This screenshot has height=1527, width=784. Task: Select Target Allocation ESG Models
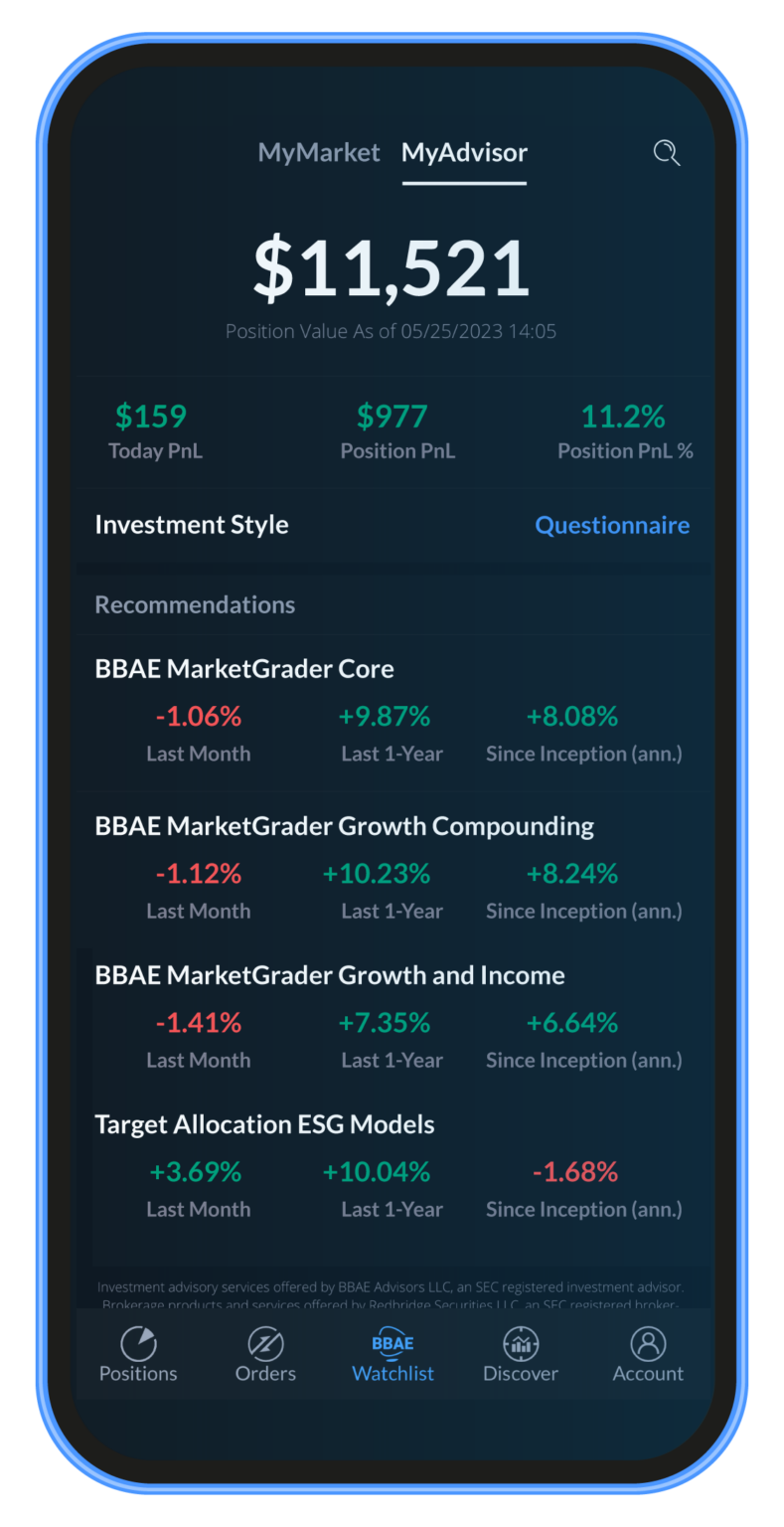[393, 1167]
